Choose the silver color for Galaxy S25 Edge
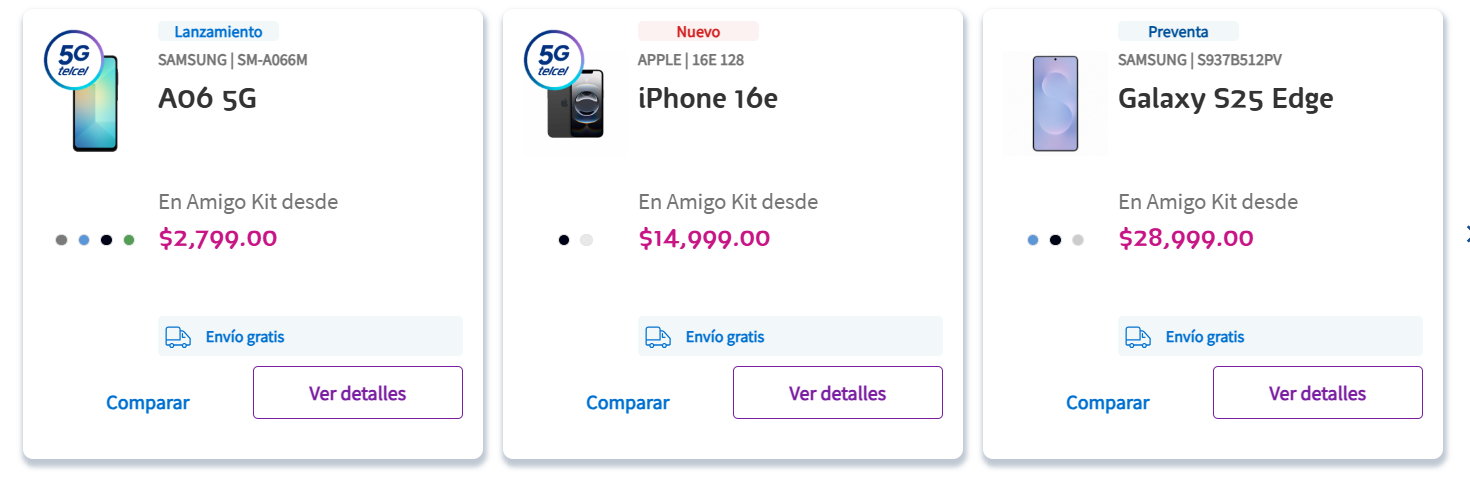1470x486 pixels. pyautogui.click(x=1077, y=240)
